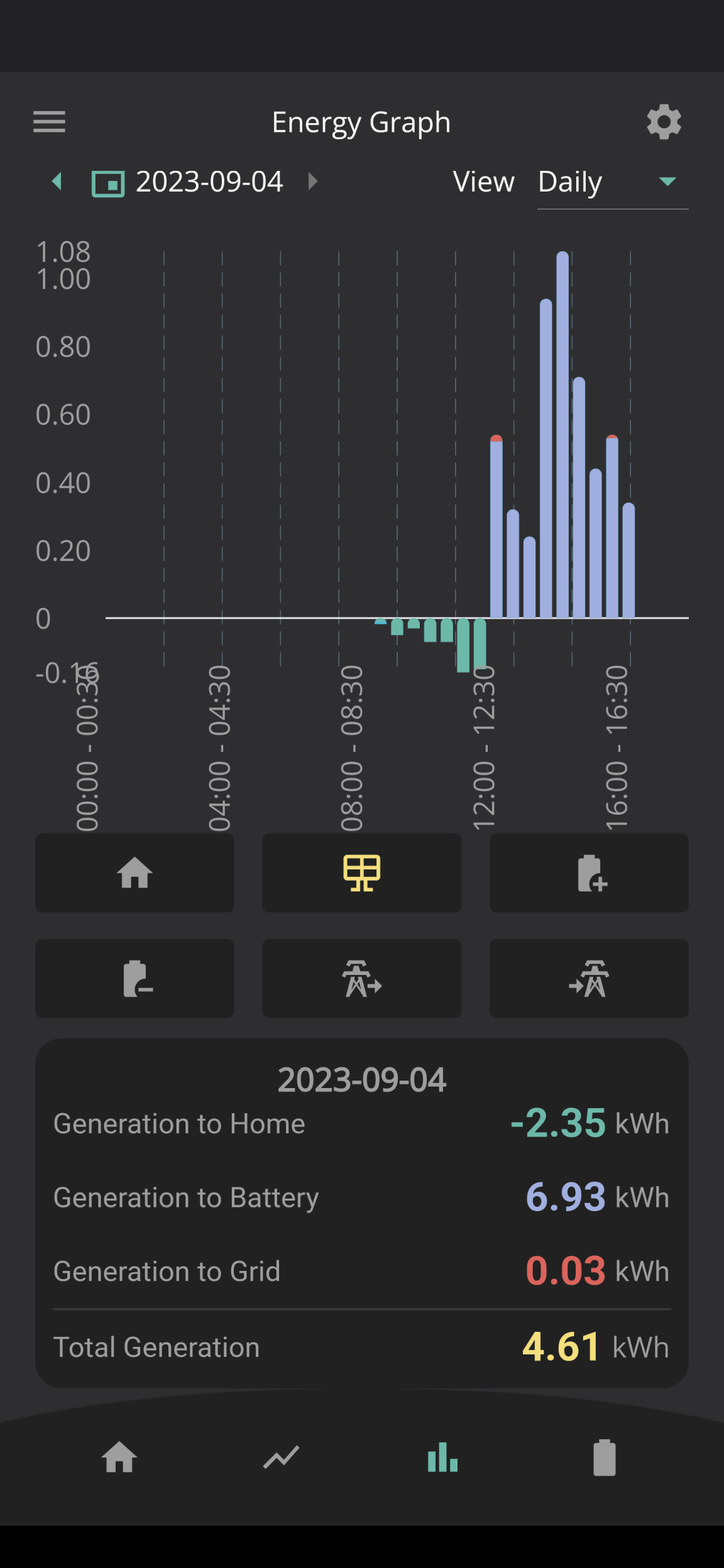Go to the previous day

(x=57, y=182)
